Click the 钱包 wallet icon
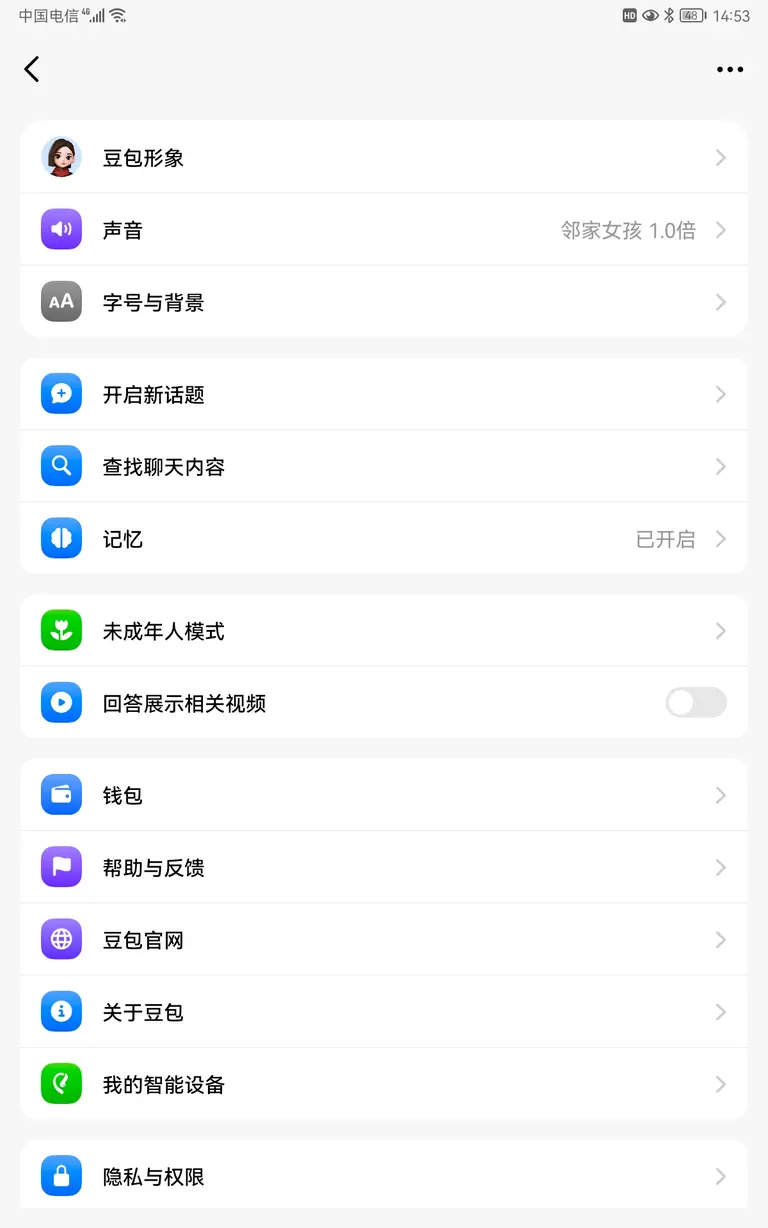Viewport: 768px width, 1228px height. (x=61, y=794)
